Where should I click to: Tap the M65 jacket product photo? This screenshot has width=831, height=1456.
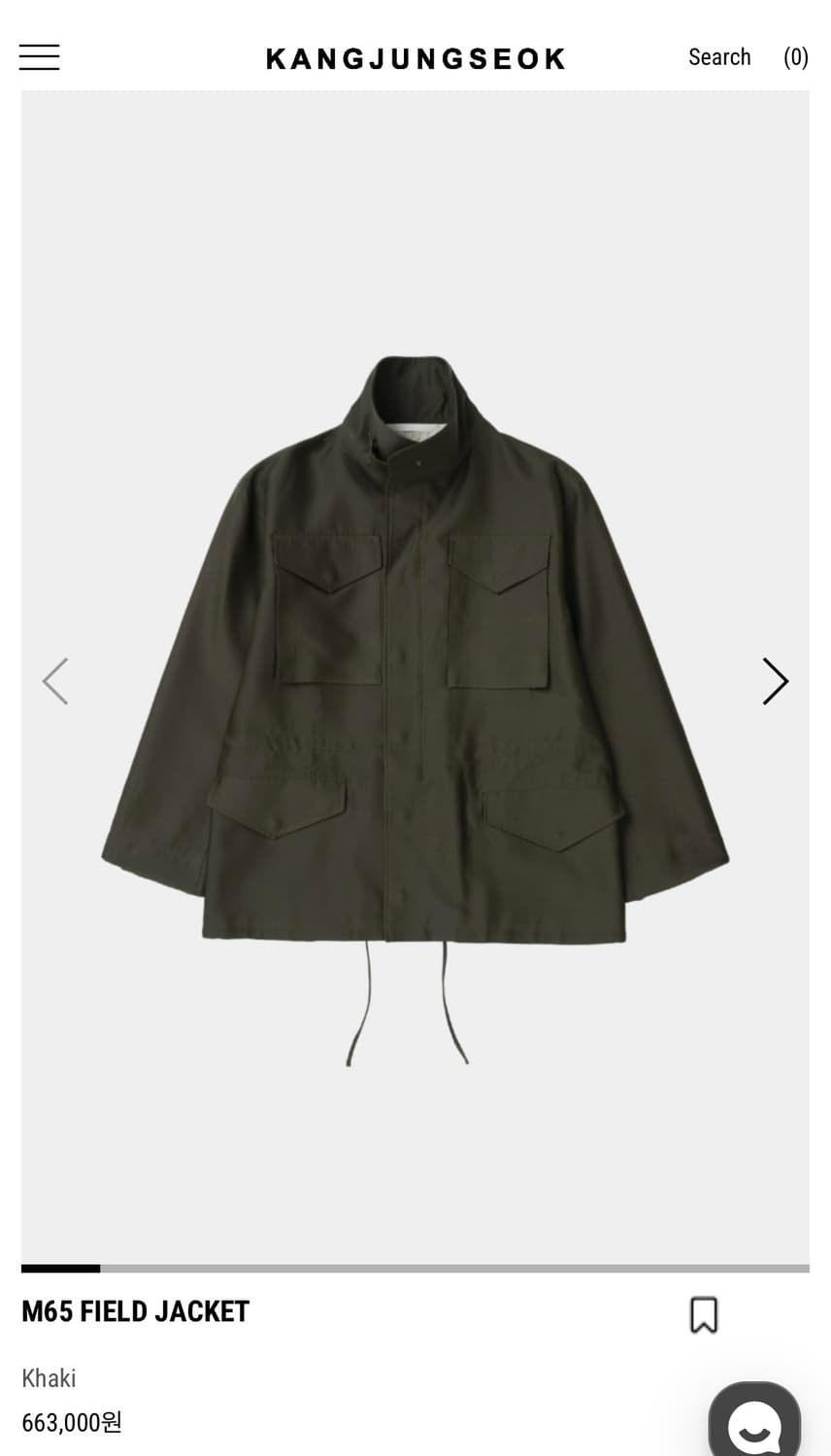click(415, 679)
